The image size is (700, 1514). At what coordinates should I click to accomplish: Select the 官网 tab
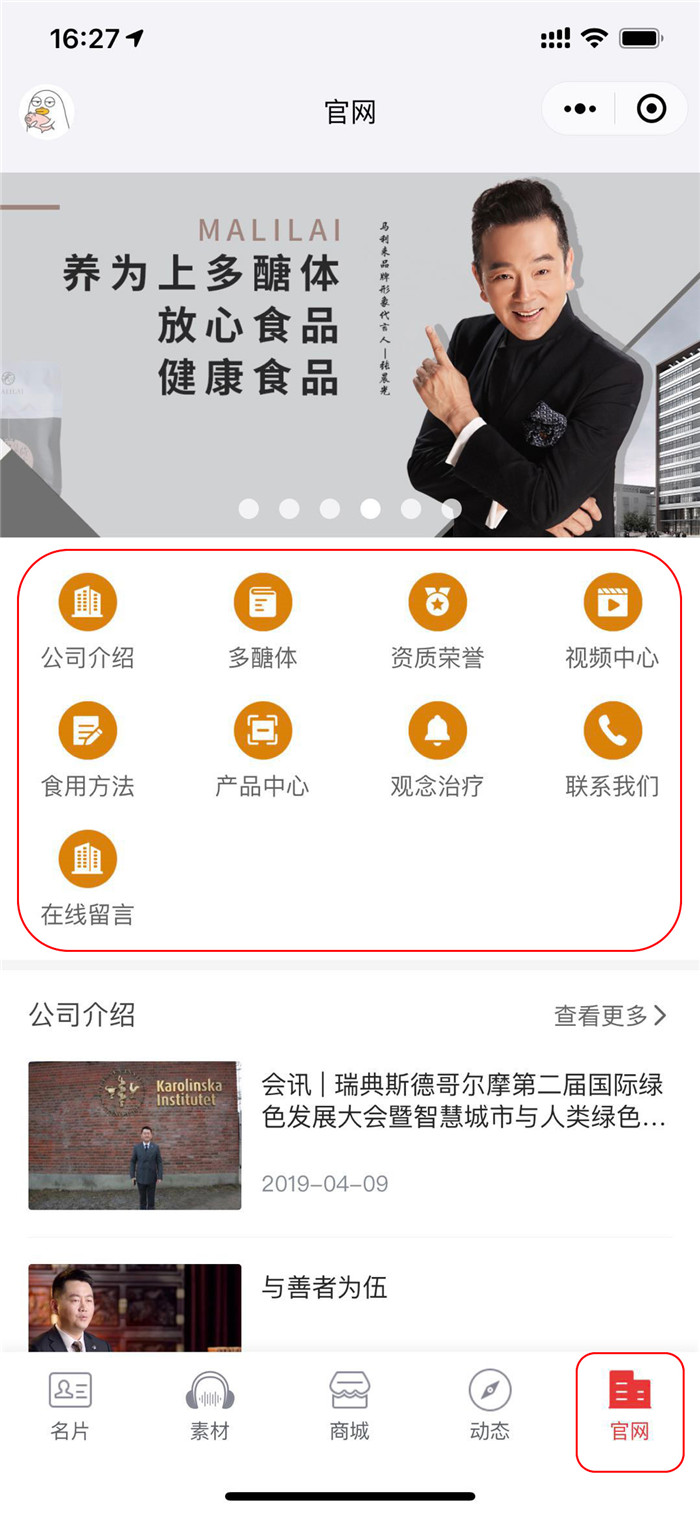click(630, 1406)
